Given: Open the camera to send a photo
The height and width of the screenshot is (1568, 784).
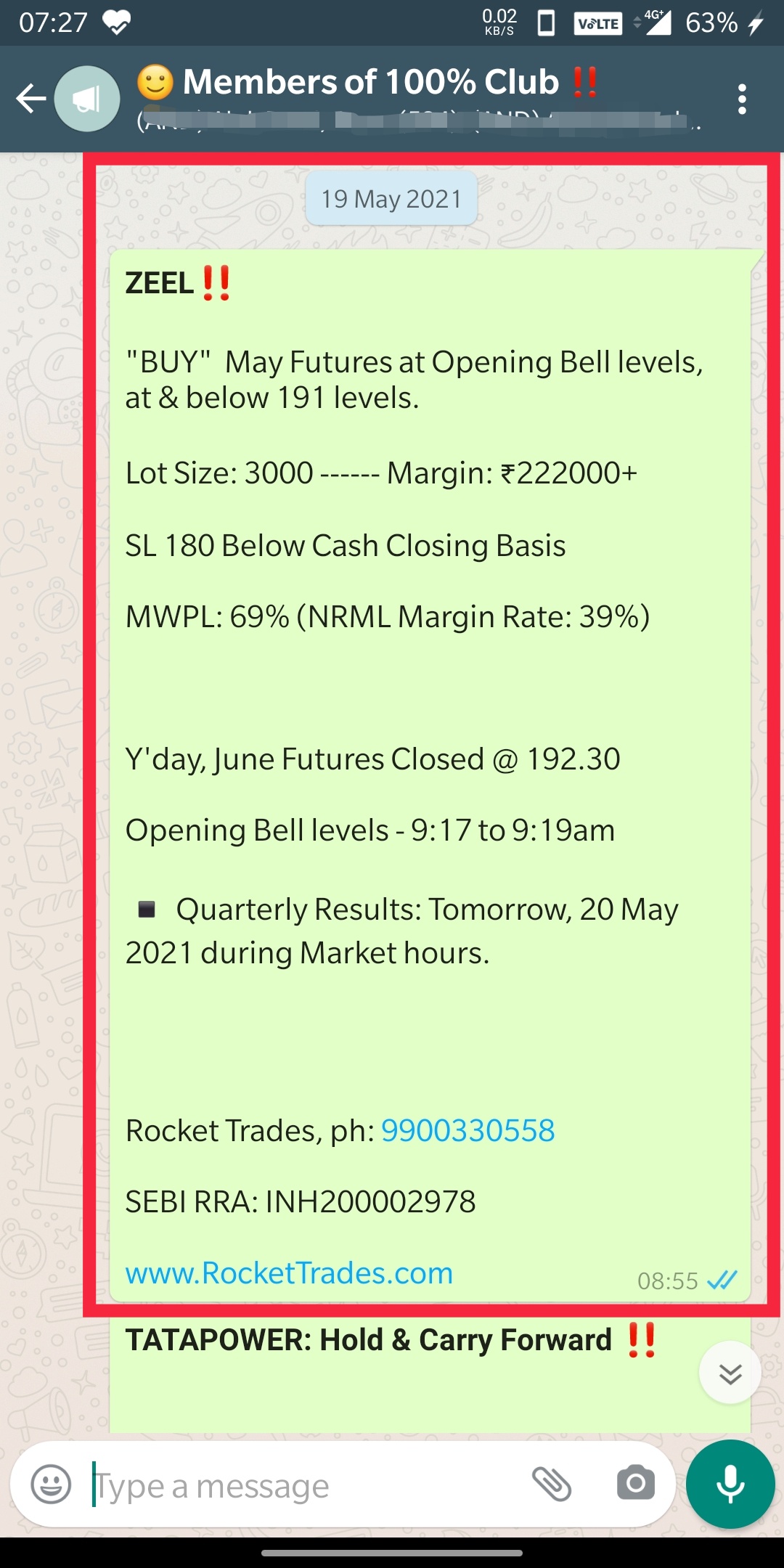Looking at the screenshot, I should tap(635, 1483).
